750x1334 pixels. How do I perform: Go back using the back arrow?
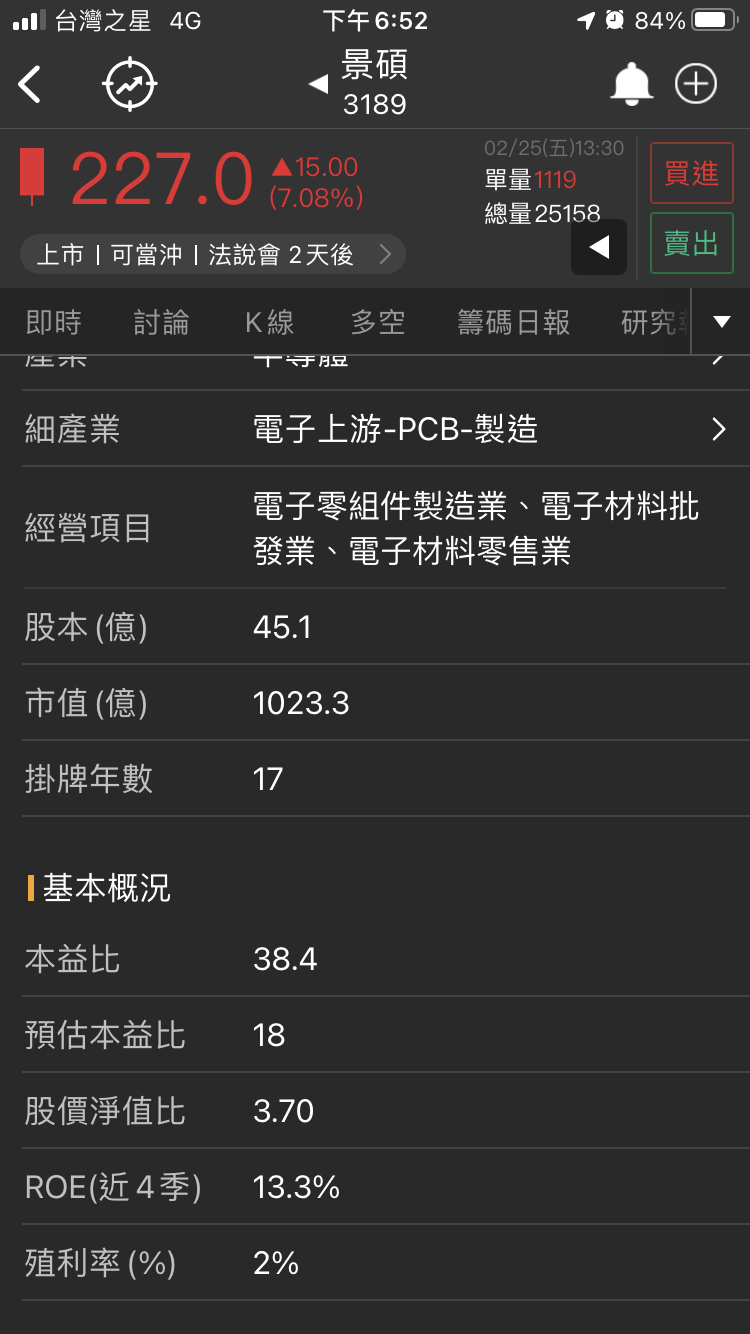[31, 85]
